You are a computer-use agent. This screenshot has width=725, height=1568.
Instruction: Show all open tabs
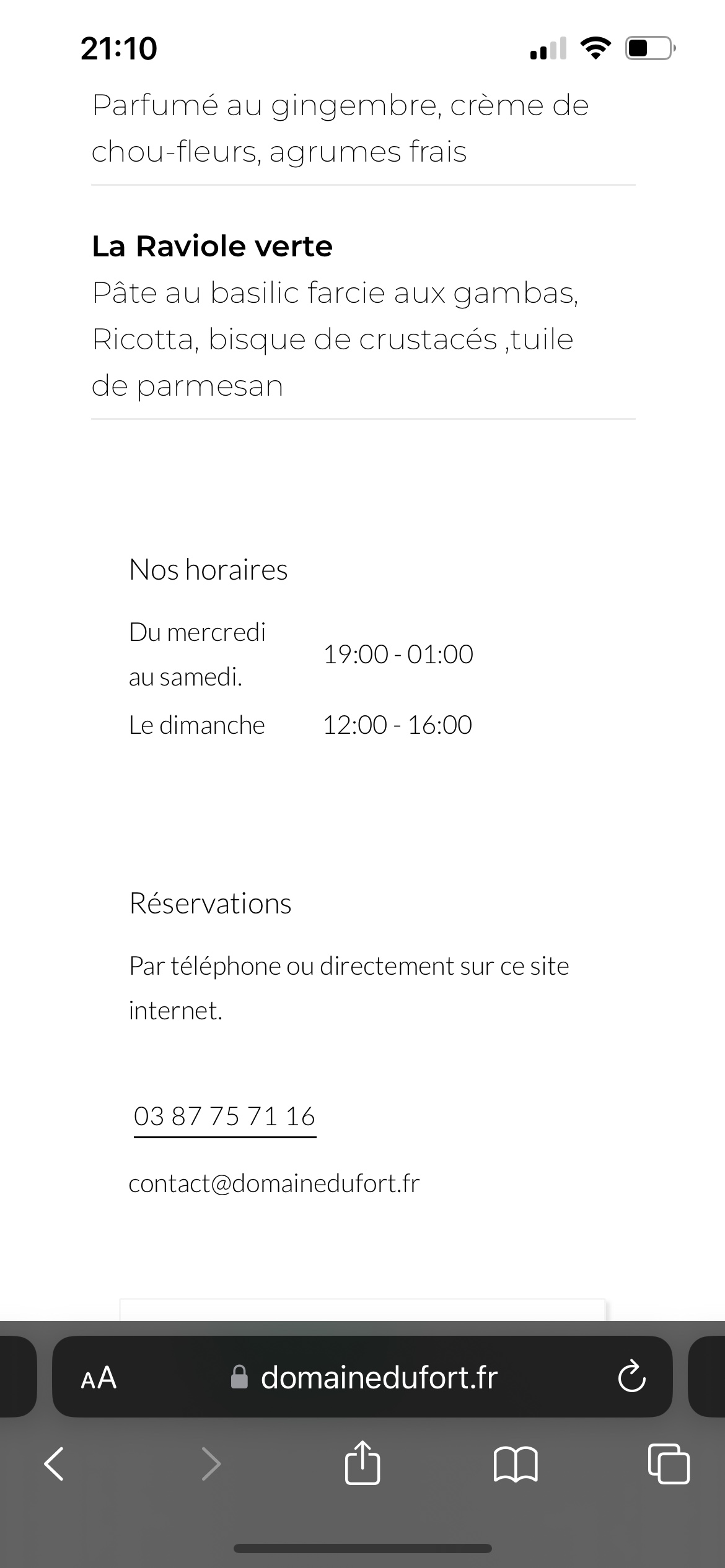(668, 1465)
